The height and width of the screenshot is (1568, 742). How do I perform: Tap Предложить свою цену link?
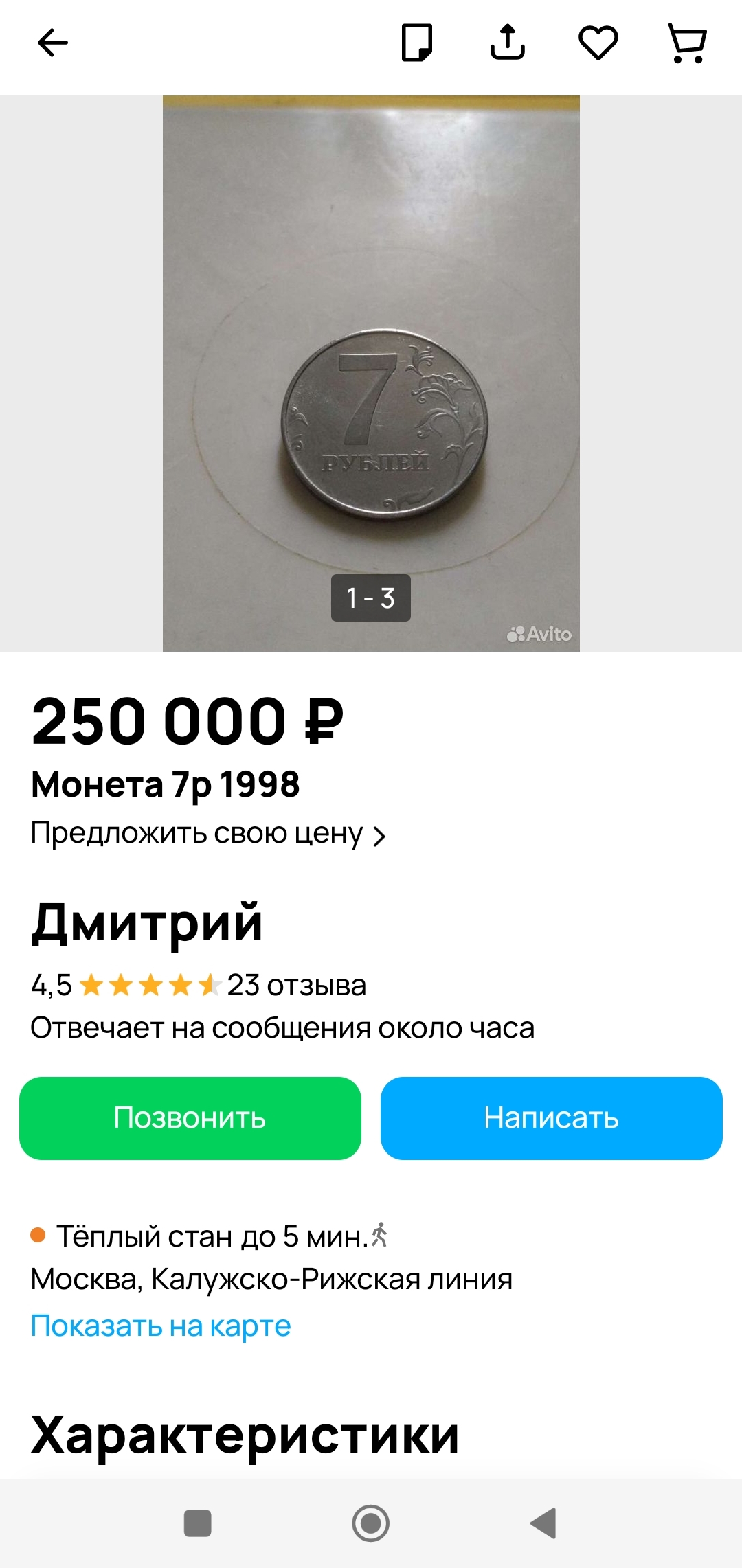click(208, 834)
